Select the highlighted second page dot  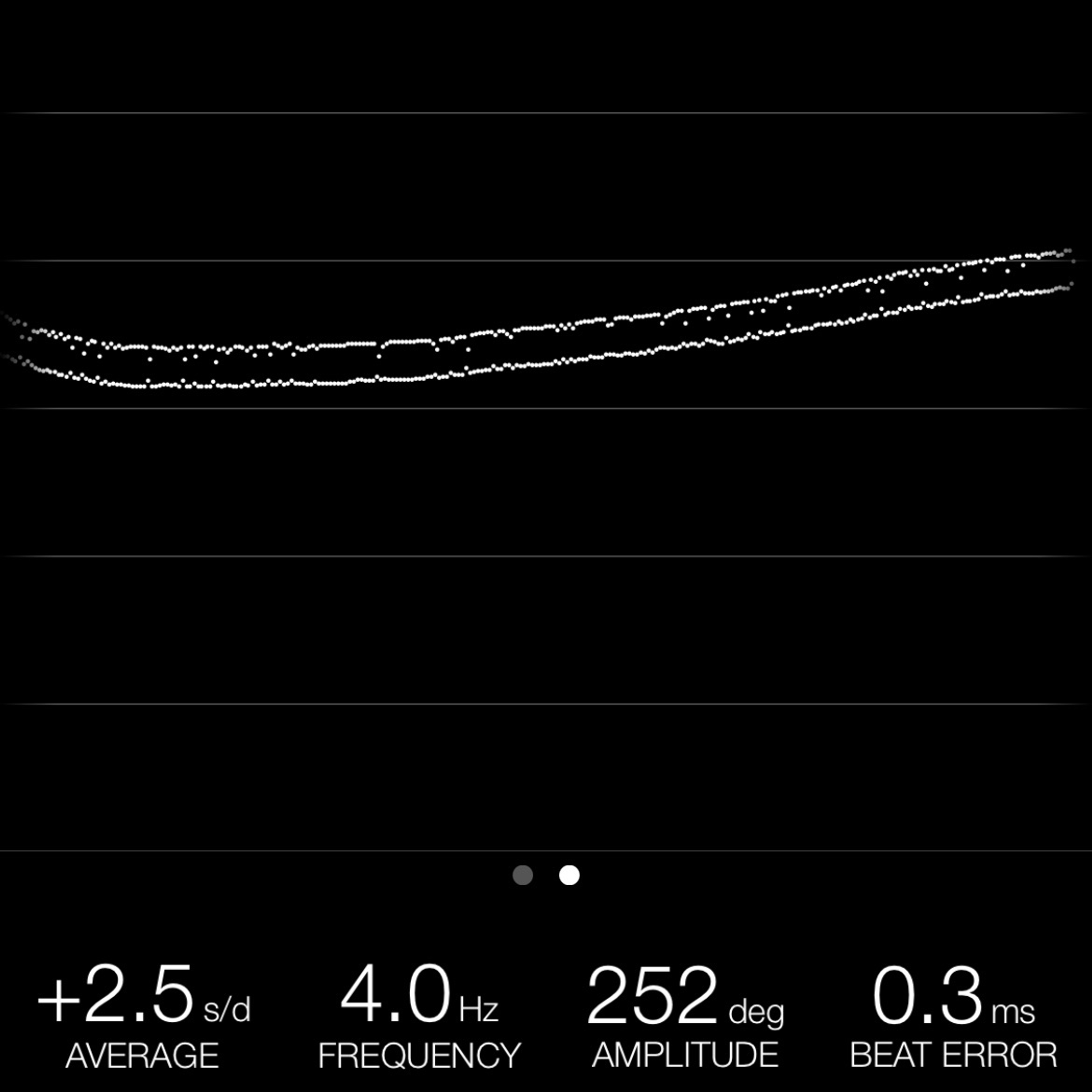click(569, 875)
